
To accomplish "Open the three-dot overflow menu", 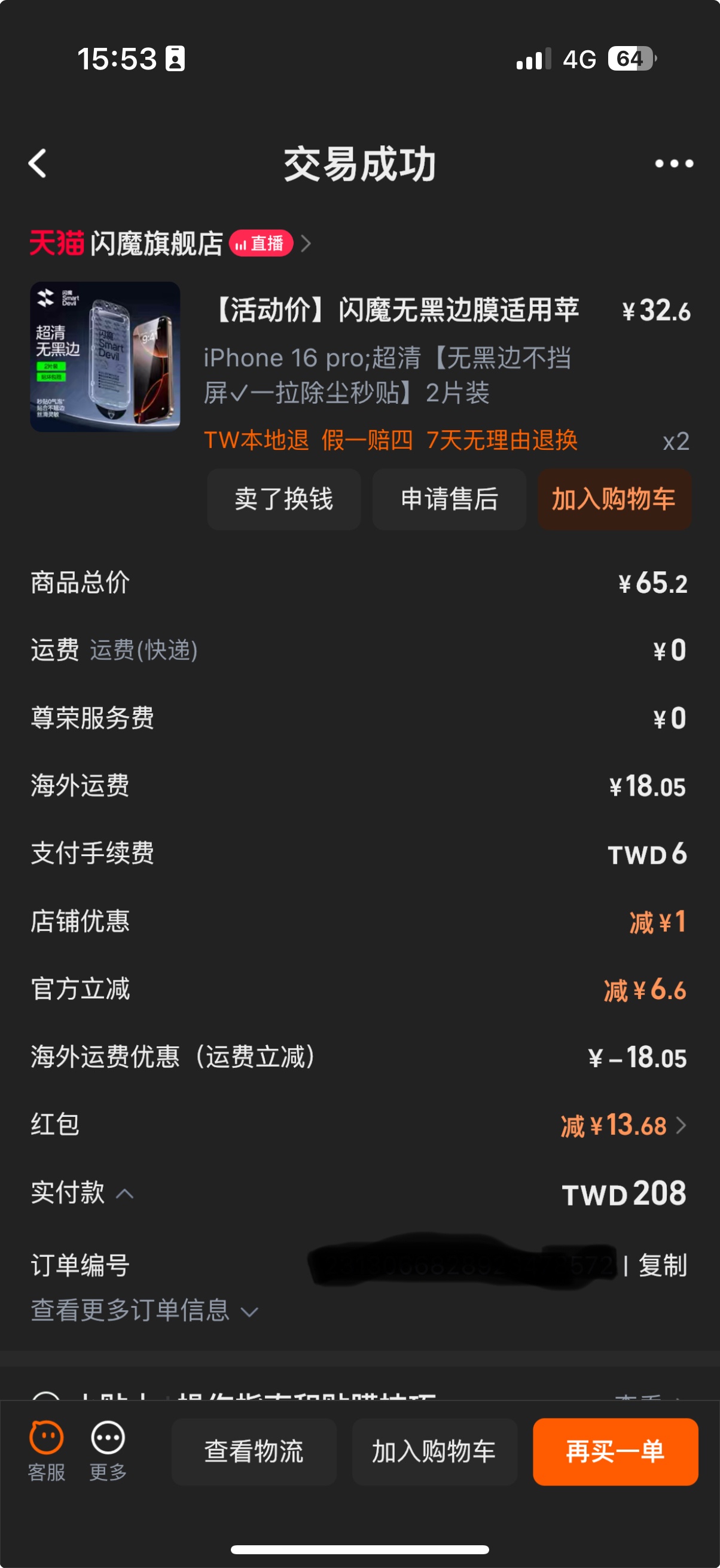I will click(673, 163).
